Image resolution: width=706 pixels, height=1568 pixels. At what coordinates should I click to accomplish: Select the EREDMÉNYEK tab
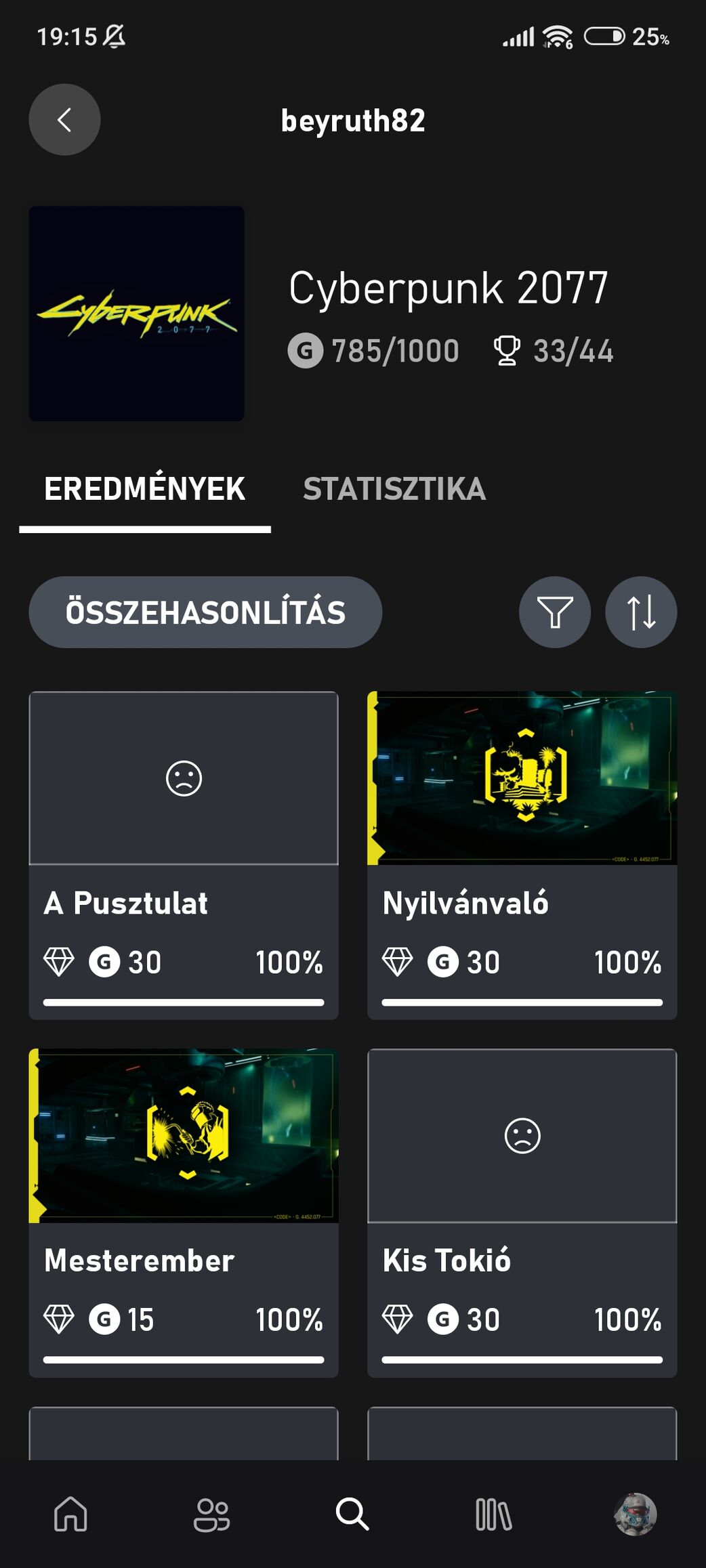144,489
